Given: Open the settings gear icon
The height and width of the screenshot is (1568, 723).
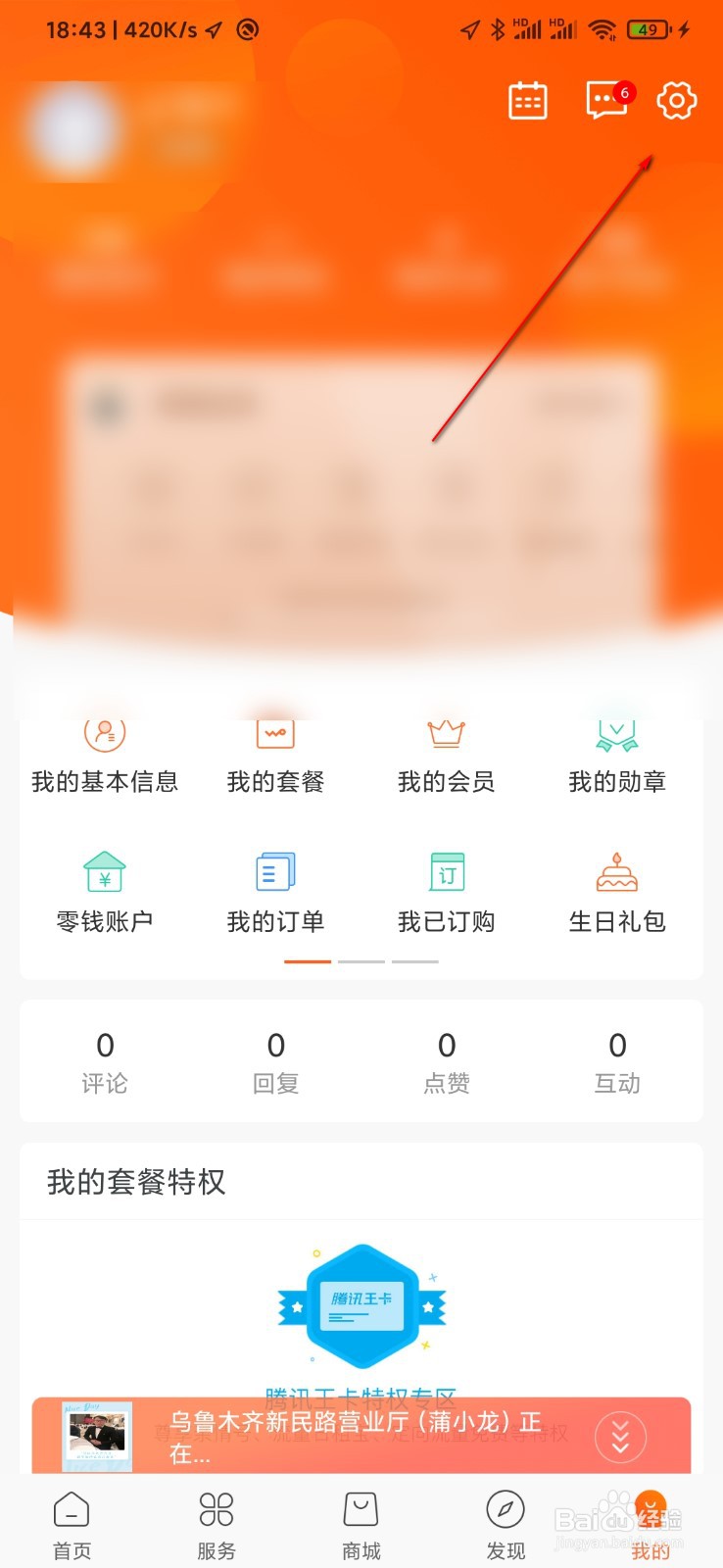Looking at the screenshot, I should [675, 100].
